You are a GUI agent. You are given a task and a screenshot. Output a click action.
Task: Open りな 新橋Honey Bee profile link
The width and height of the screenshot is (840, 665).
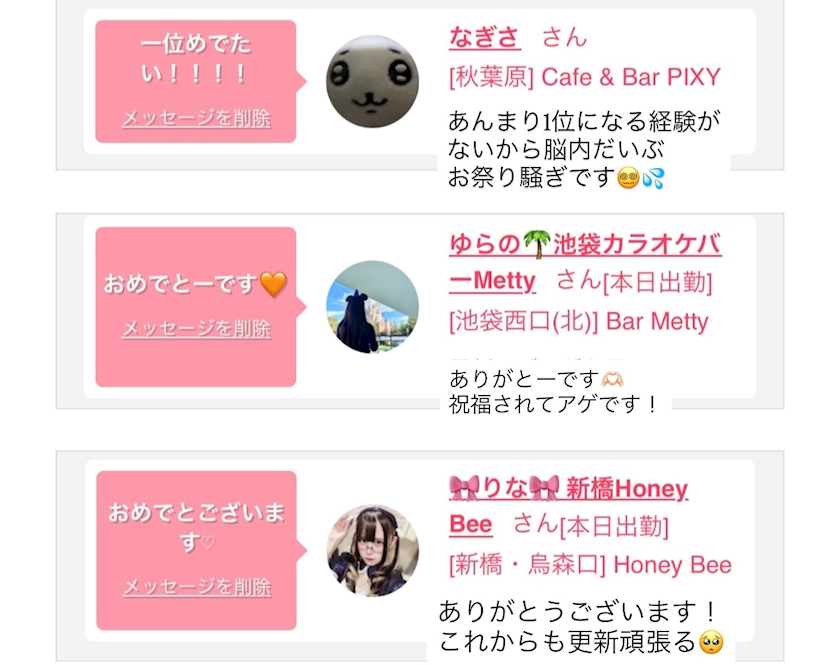tap(568, 489)
